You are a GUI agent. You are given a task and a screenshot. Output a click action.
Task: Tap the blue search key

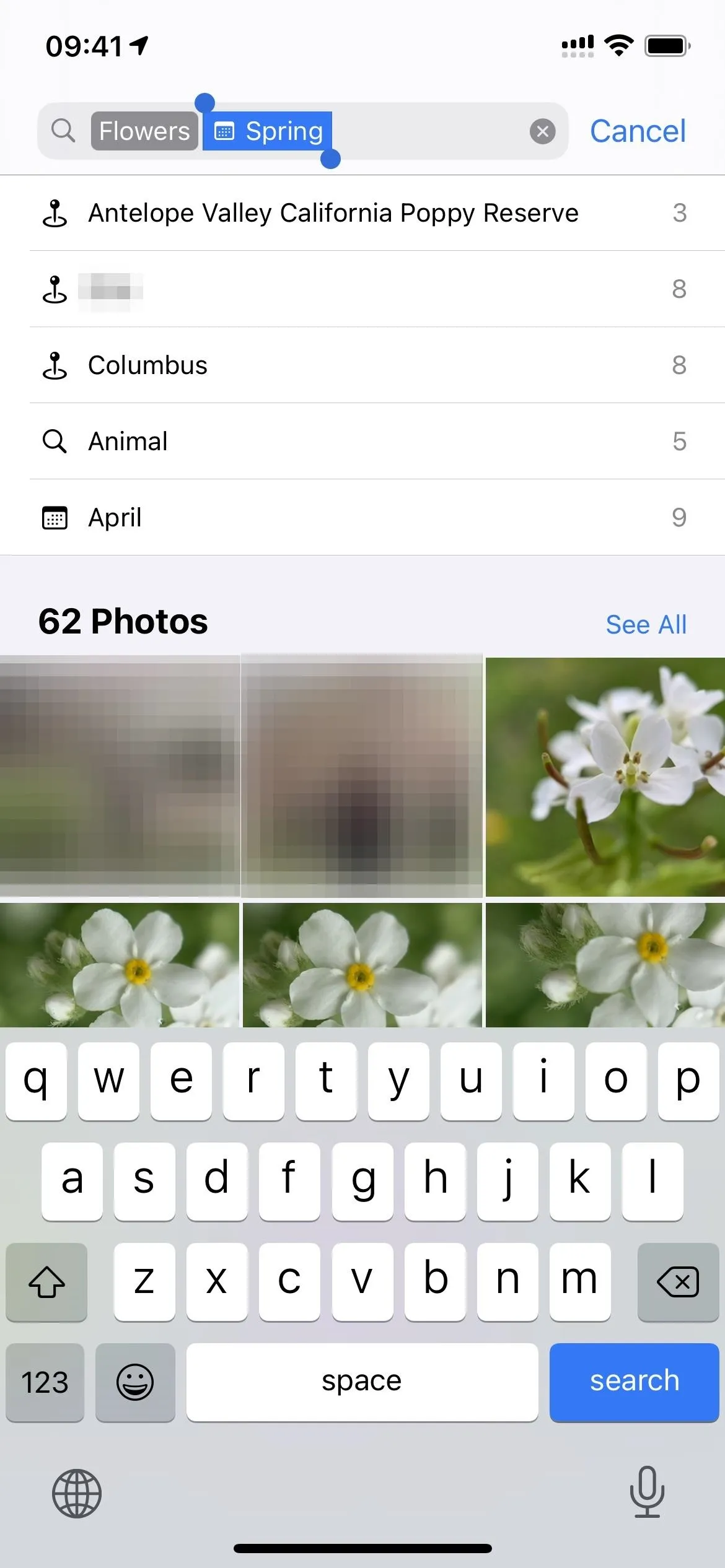pyautogui.click(x=634, y=1382)
